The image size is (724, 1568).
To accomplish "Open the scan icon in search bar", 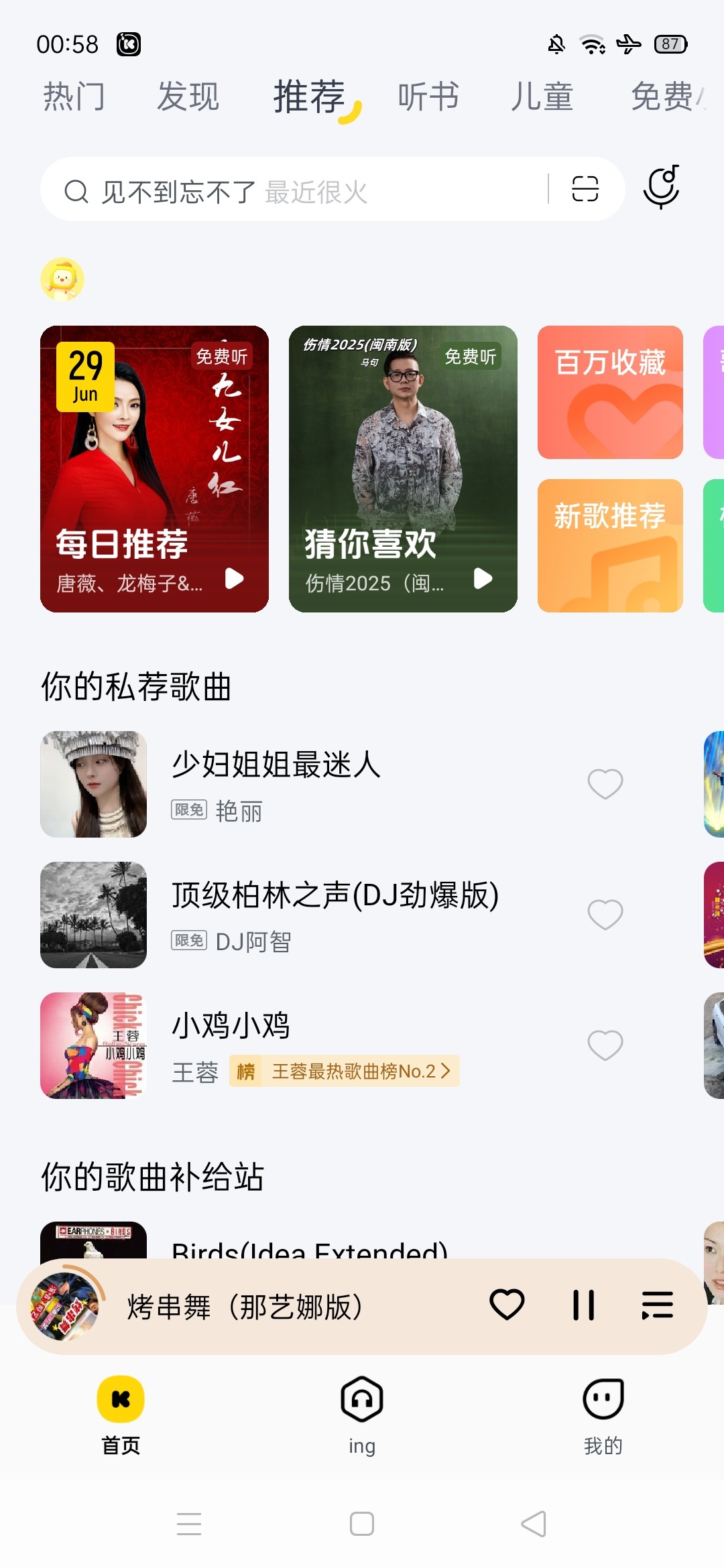I will click(x=585, y=189).
